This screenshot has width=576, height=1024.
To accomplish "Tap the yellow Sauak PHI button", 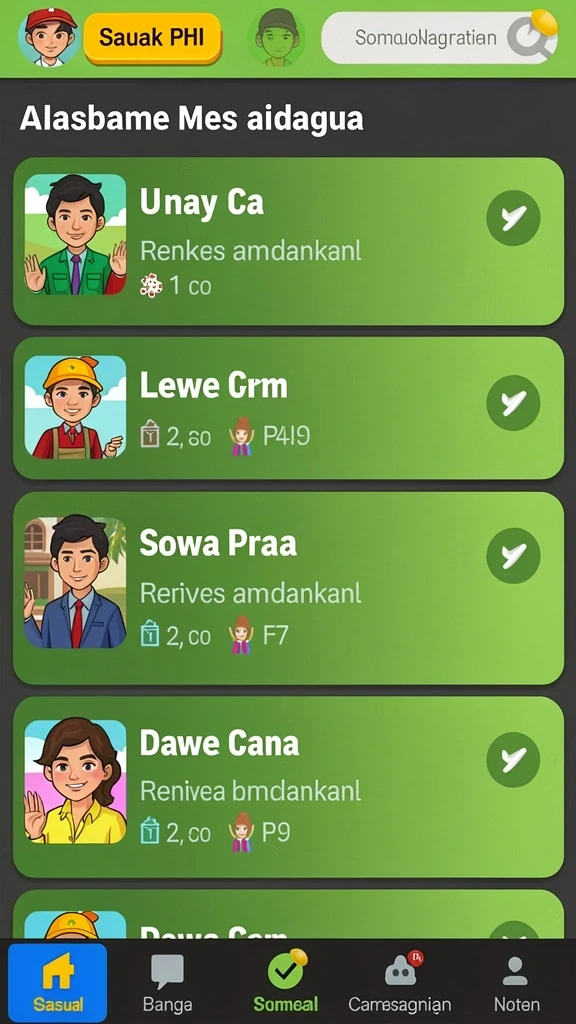I will [x=153, y=38].
